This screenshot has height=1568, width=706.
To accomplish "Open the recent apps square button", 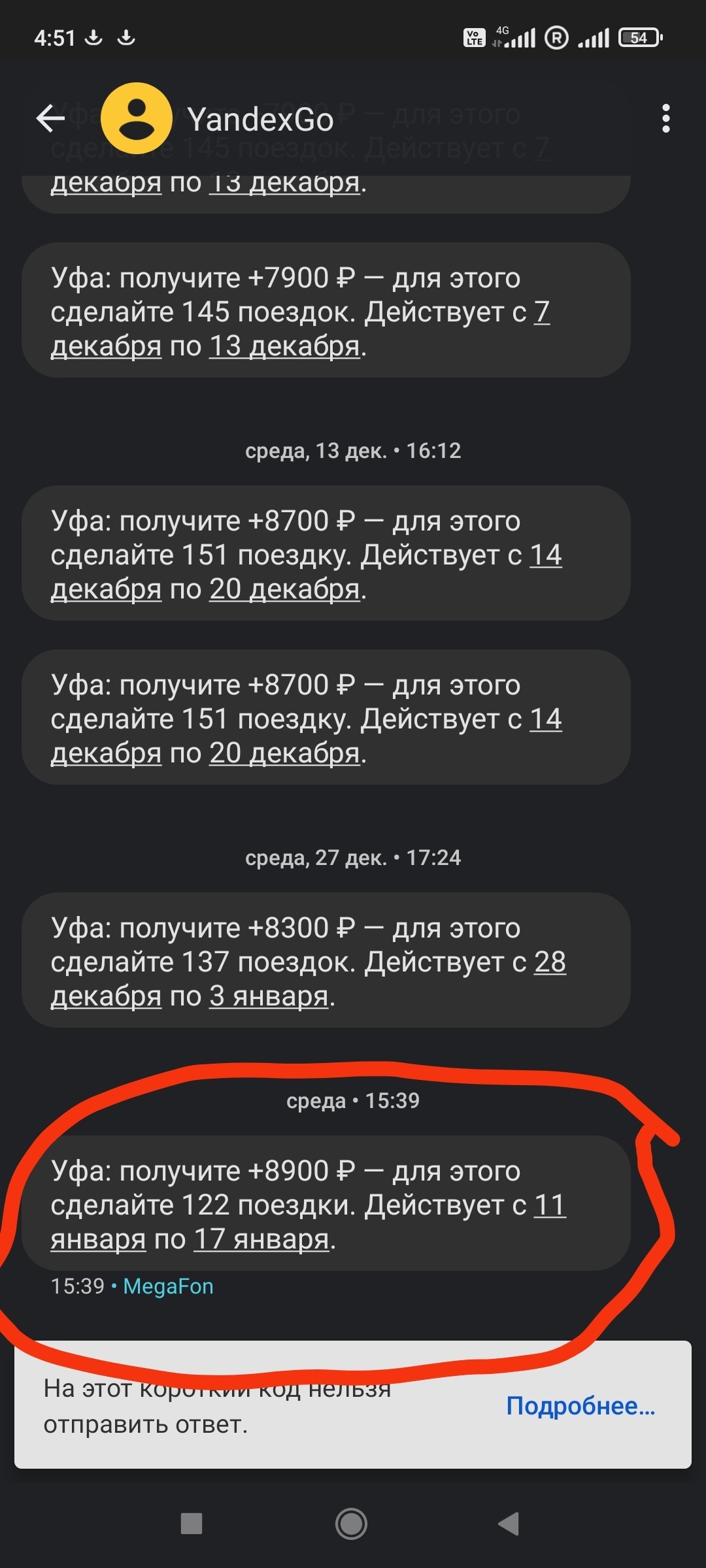I will point(192,1524).
